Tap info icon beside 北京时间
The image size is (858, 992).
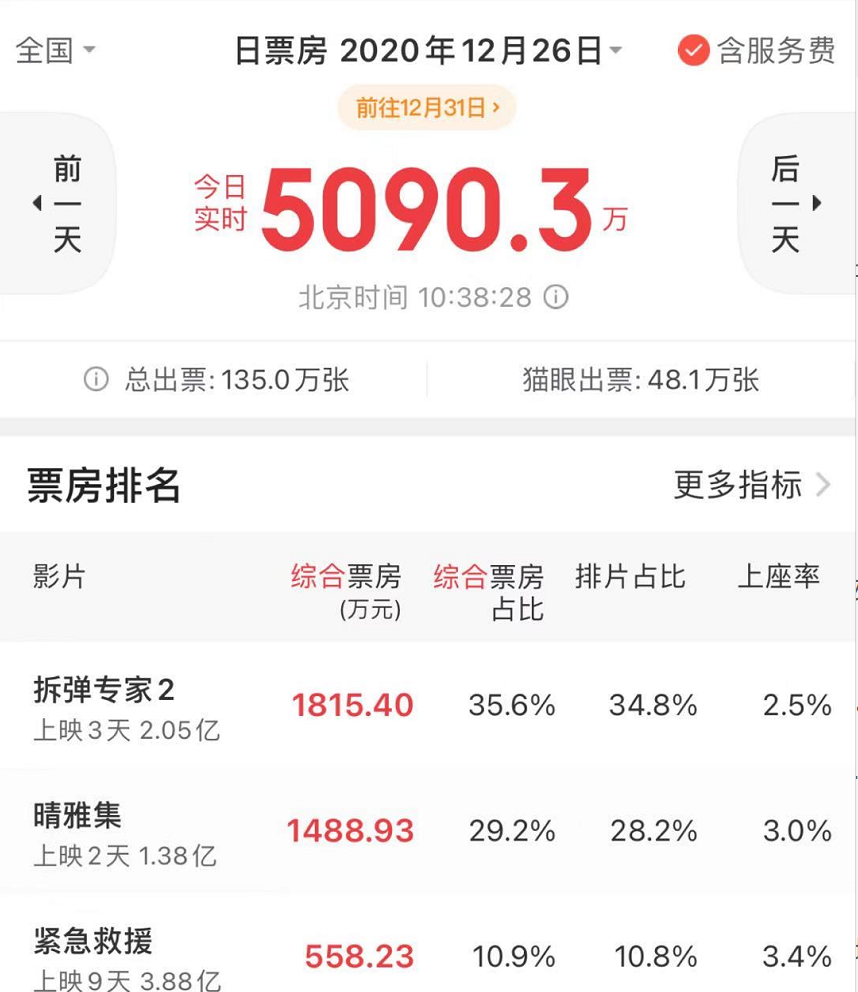pos(556,297)
